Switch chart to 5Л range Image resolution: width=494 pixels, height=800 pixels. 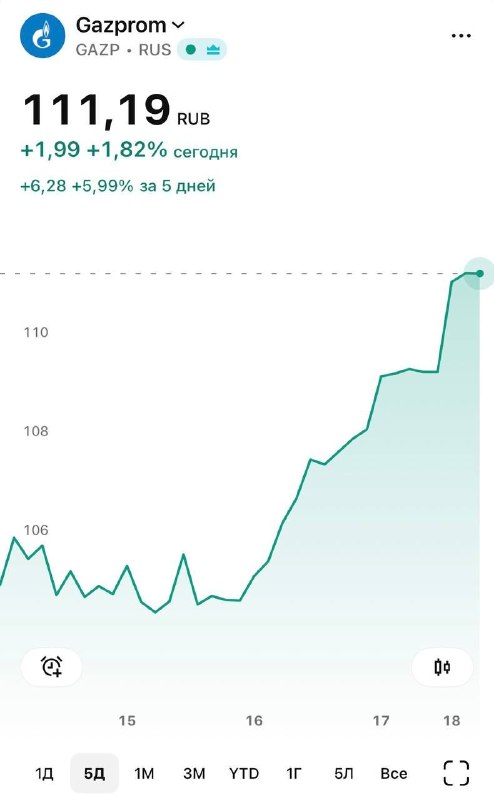[x=343, y=773]
